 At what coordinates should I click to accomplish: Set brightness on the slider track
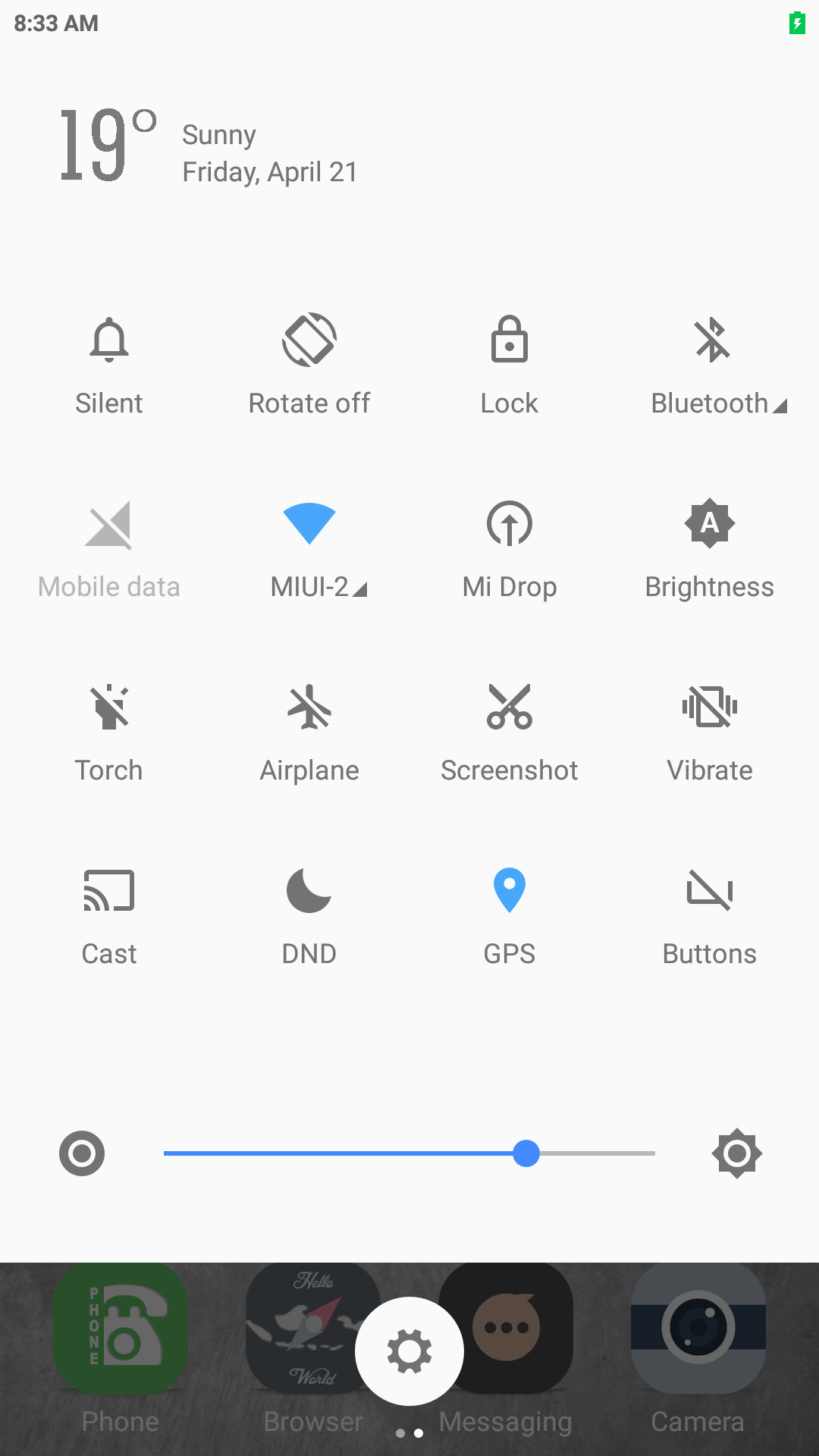[x=409, y=1153]
